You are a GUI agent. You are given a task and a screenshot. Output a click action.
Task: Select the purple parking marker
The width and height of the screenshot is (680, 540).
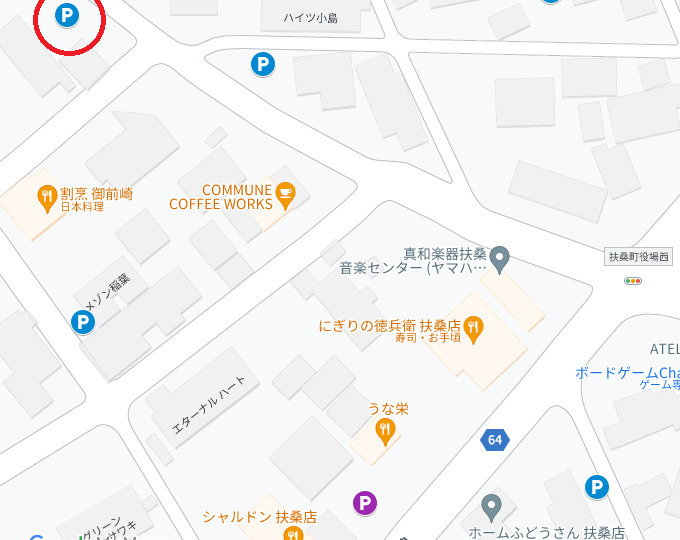(x=366, y=503)
